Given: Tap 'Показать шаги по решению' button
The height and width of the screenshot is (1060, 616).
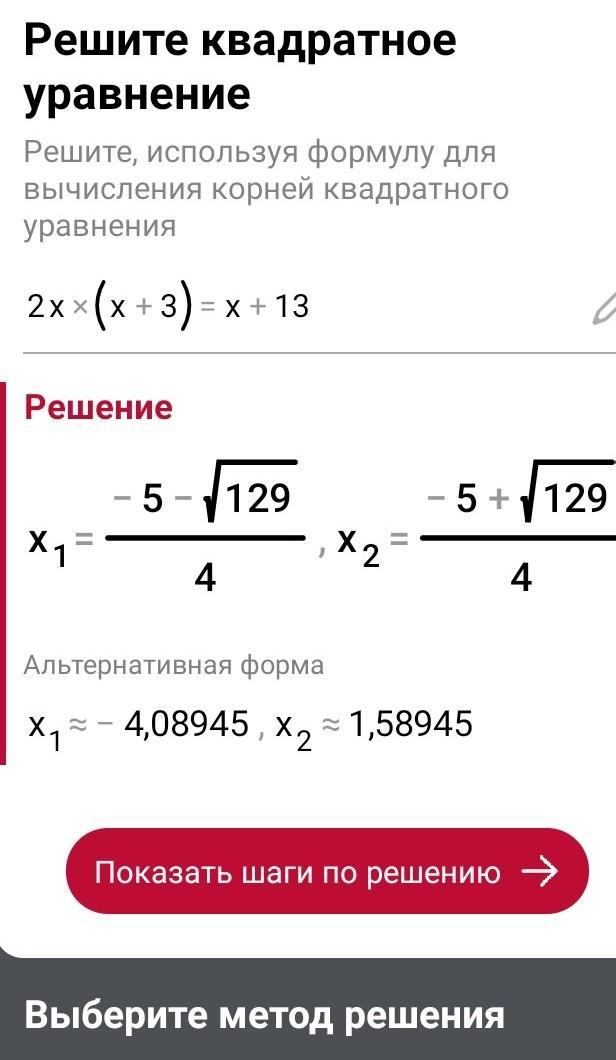Looking at the screenshot, I should click(x=327, y=871).
